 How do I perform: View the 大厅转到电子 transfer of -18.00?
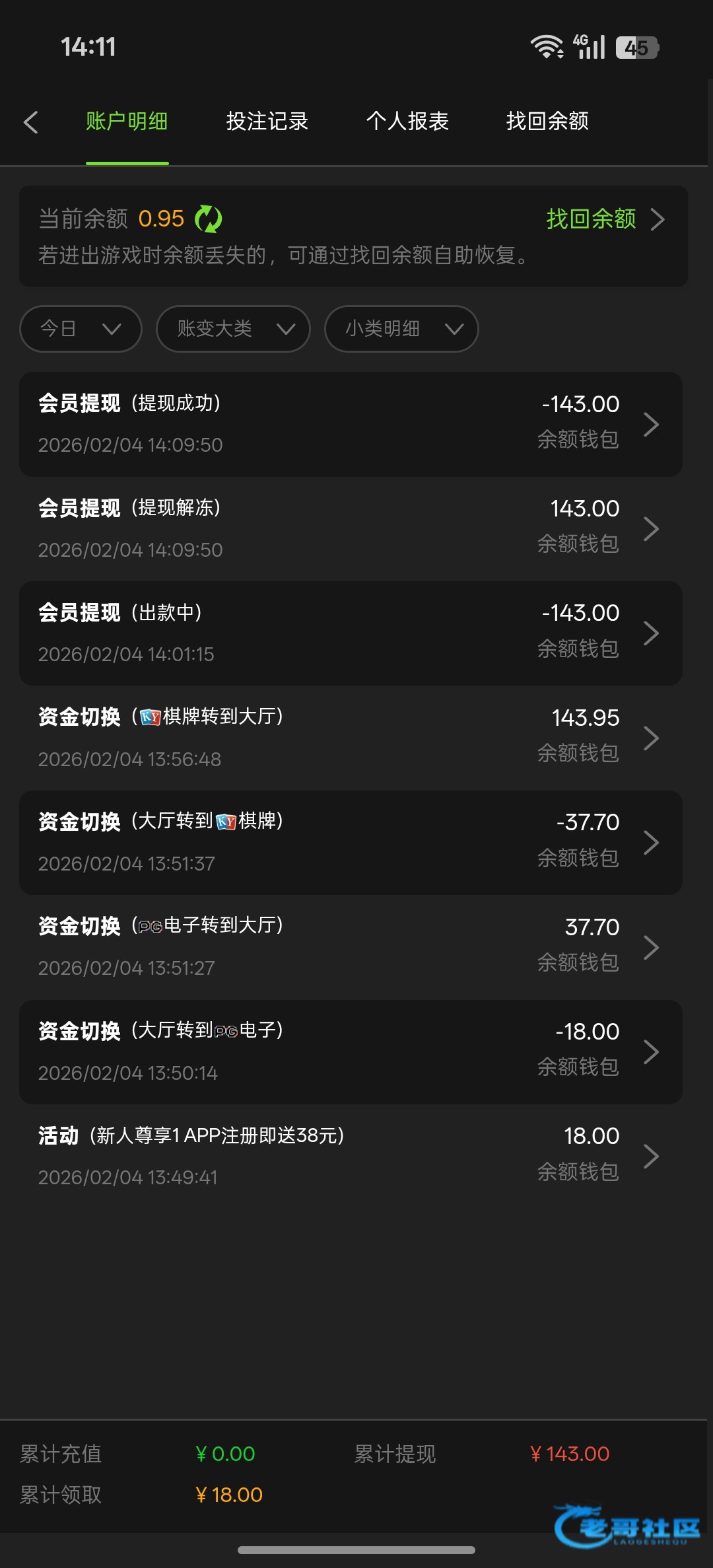coord(351,1051)
